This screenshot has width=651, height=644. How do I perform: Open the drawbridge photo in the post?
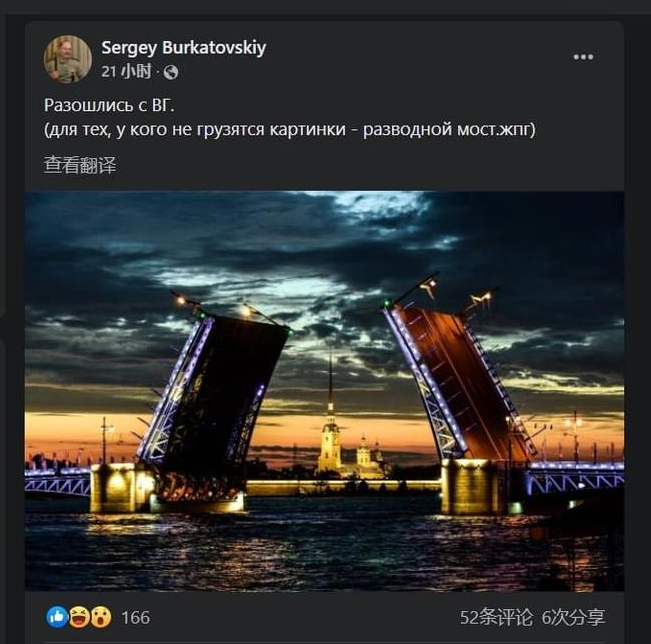pyautogui.click(x=324, y=390)
